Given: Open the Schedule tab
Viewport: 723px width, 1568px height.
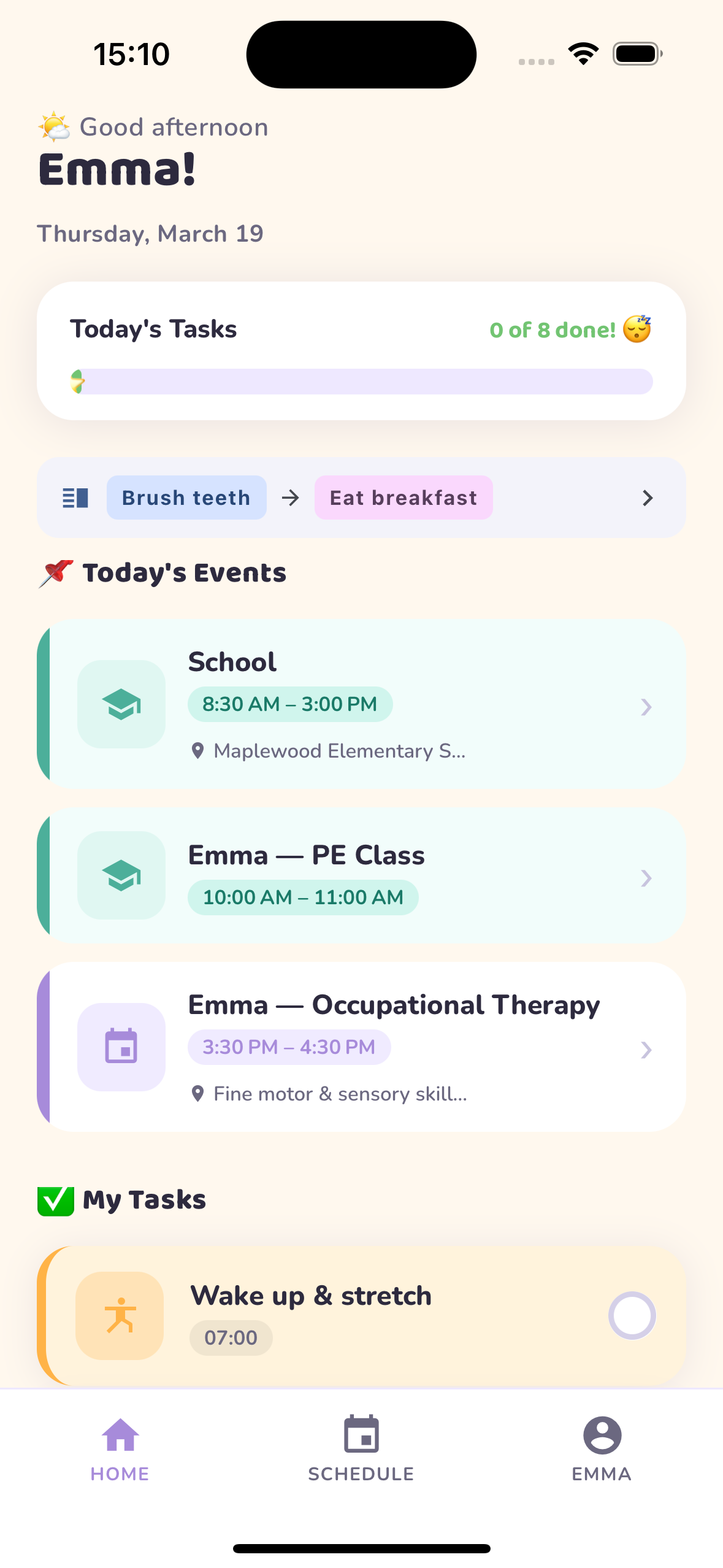Looking at the screenshot, I should [361, 1448].
